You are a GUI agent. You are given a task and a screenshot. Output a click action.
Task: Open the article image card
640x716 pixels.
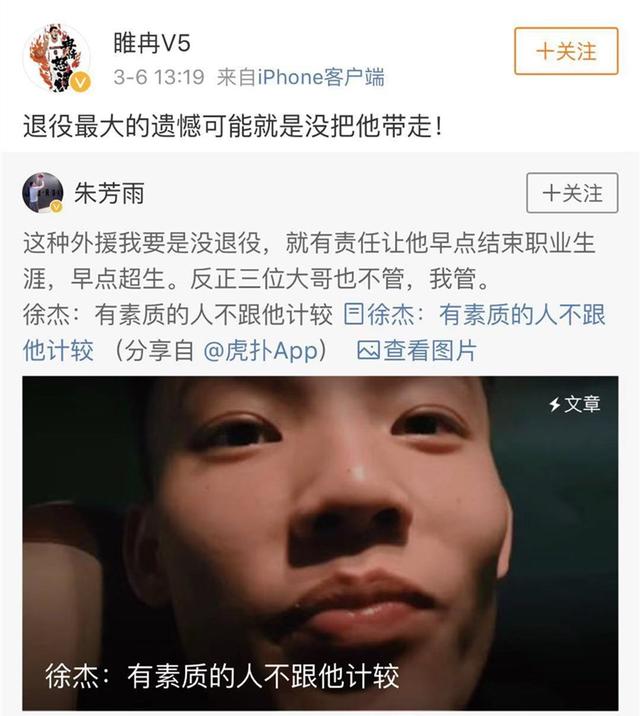(x=320, y=540)
